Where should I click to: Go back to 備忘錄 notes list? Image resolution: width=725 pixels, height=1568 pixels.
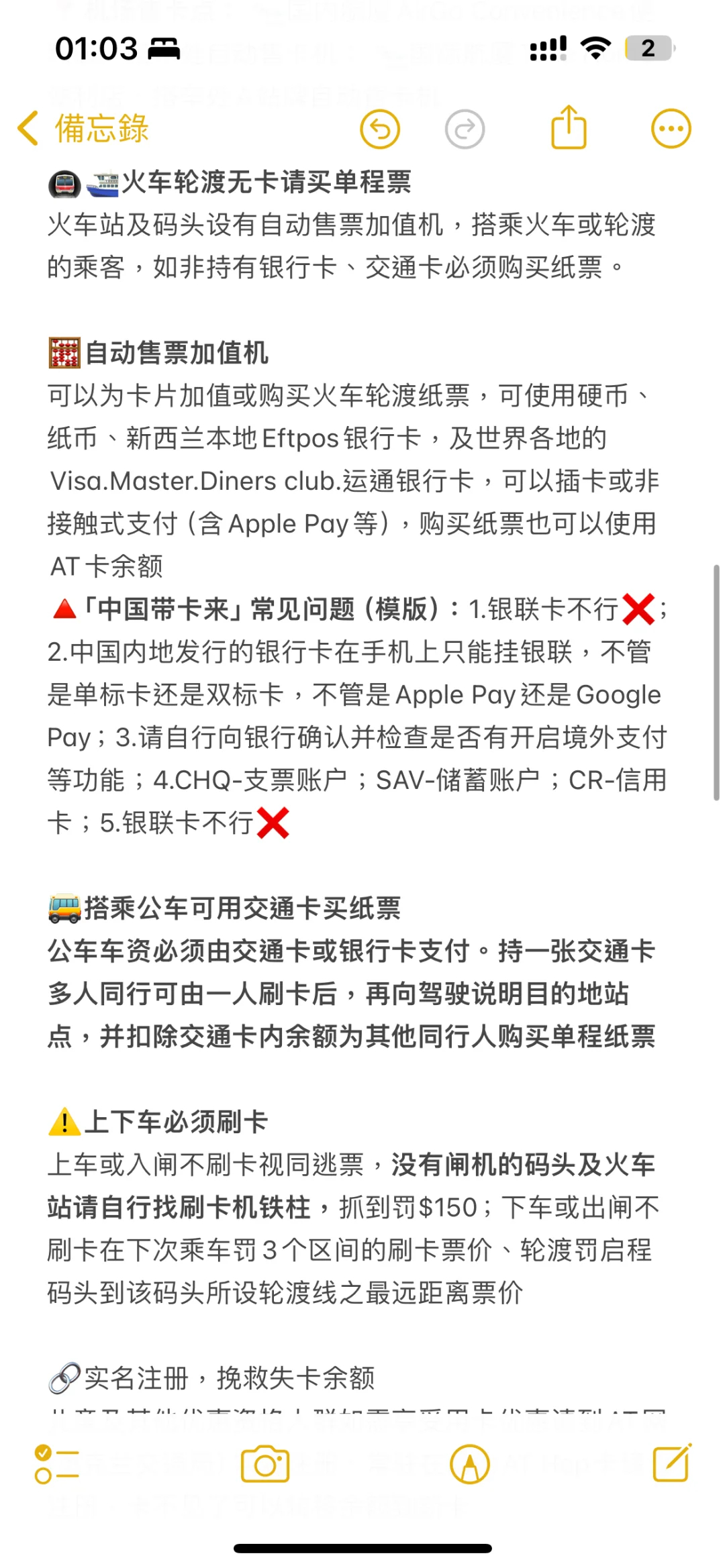[x=82, y=128]
